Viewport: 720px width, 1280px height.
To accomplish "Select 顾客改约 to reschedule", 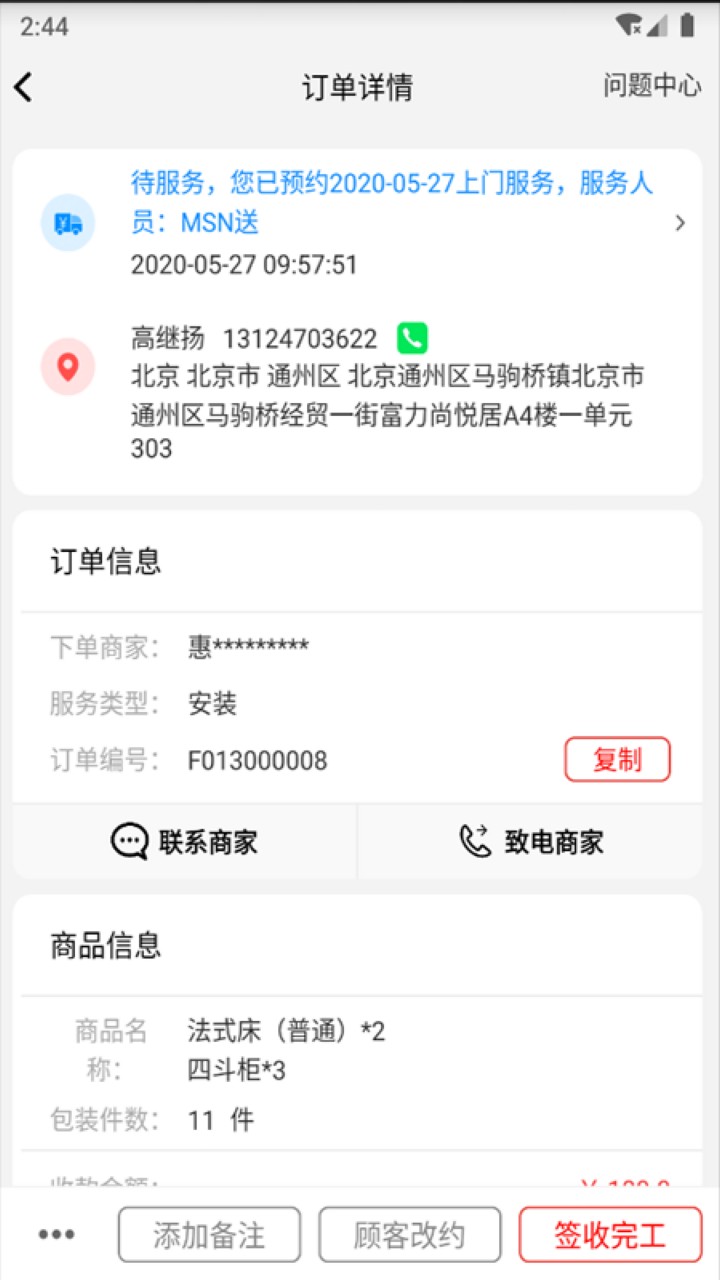I will point(410,1235).
